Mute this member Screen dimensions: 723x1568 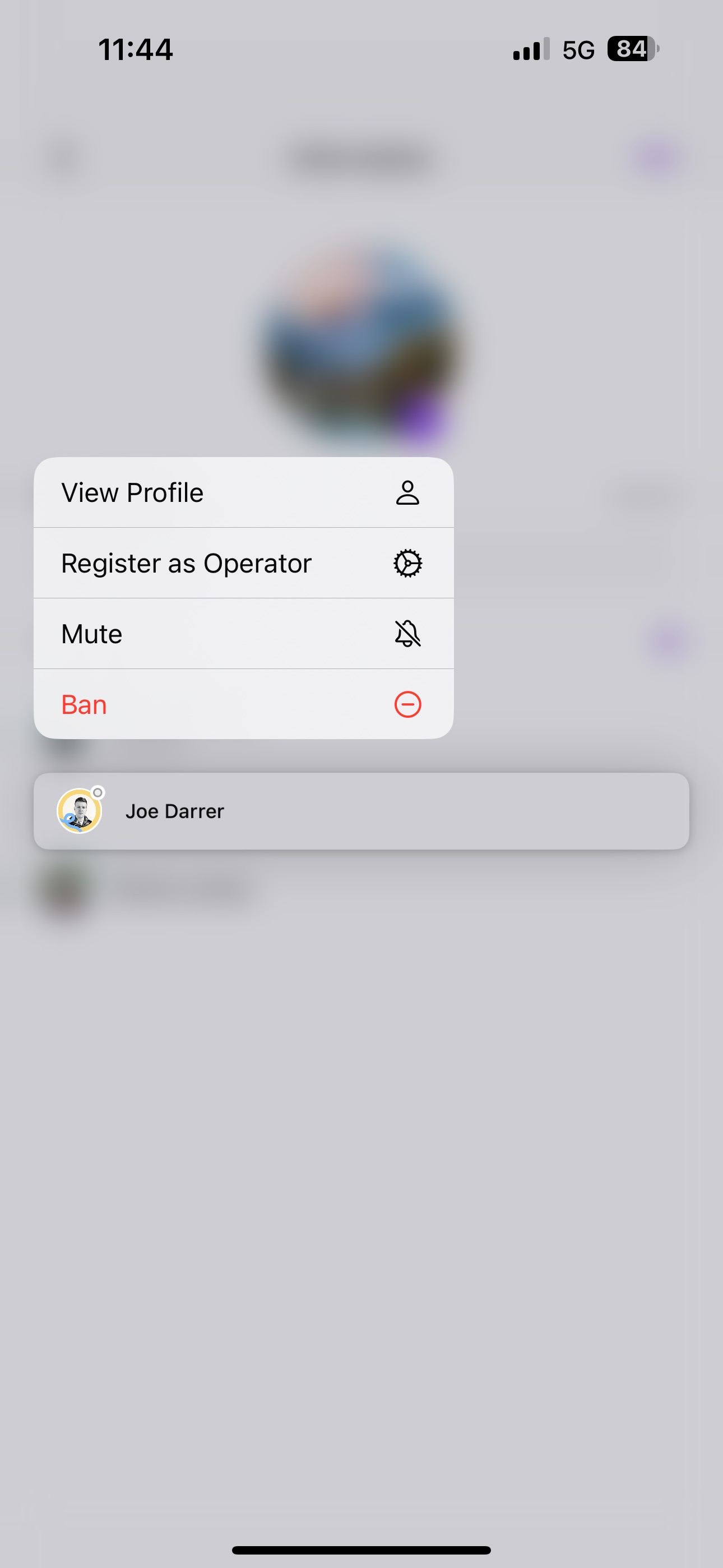(243, 634)
